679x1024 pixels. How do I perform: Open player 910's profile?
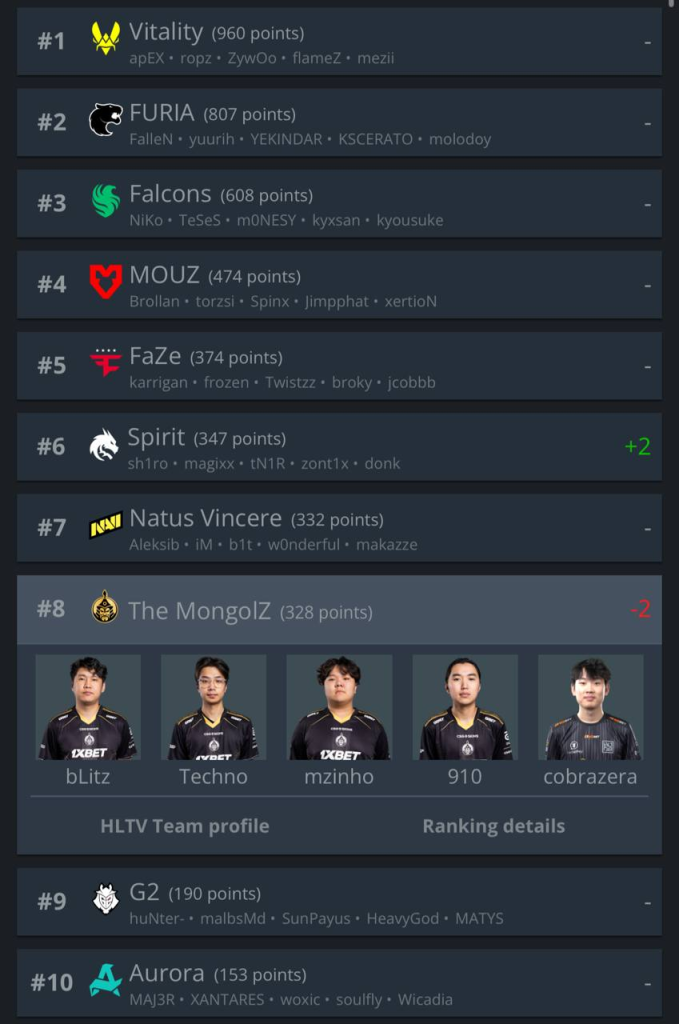point(465,720)
